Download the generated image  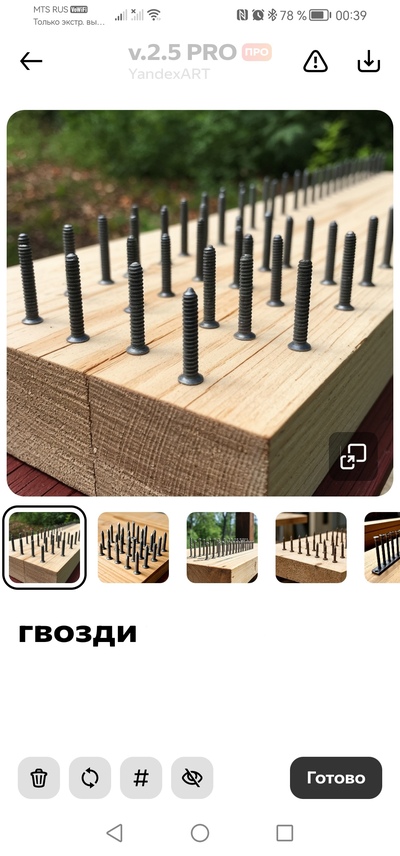coord(369,61)
